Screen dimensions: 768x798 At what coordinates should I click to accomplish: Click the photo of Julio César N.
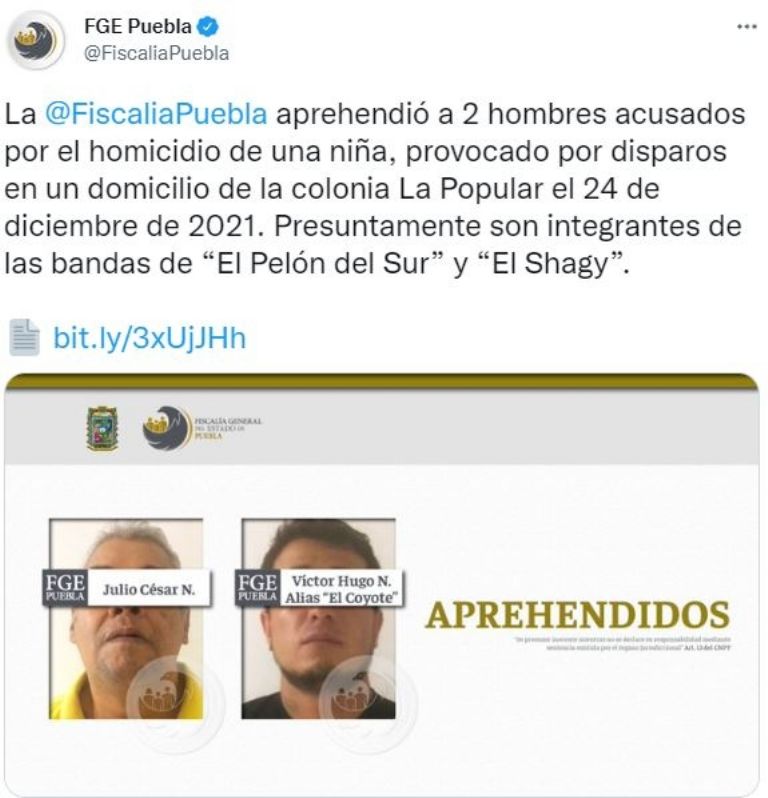click(125, 650)
